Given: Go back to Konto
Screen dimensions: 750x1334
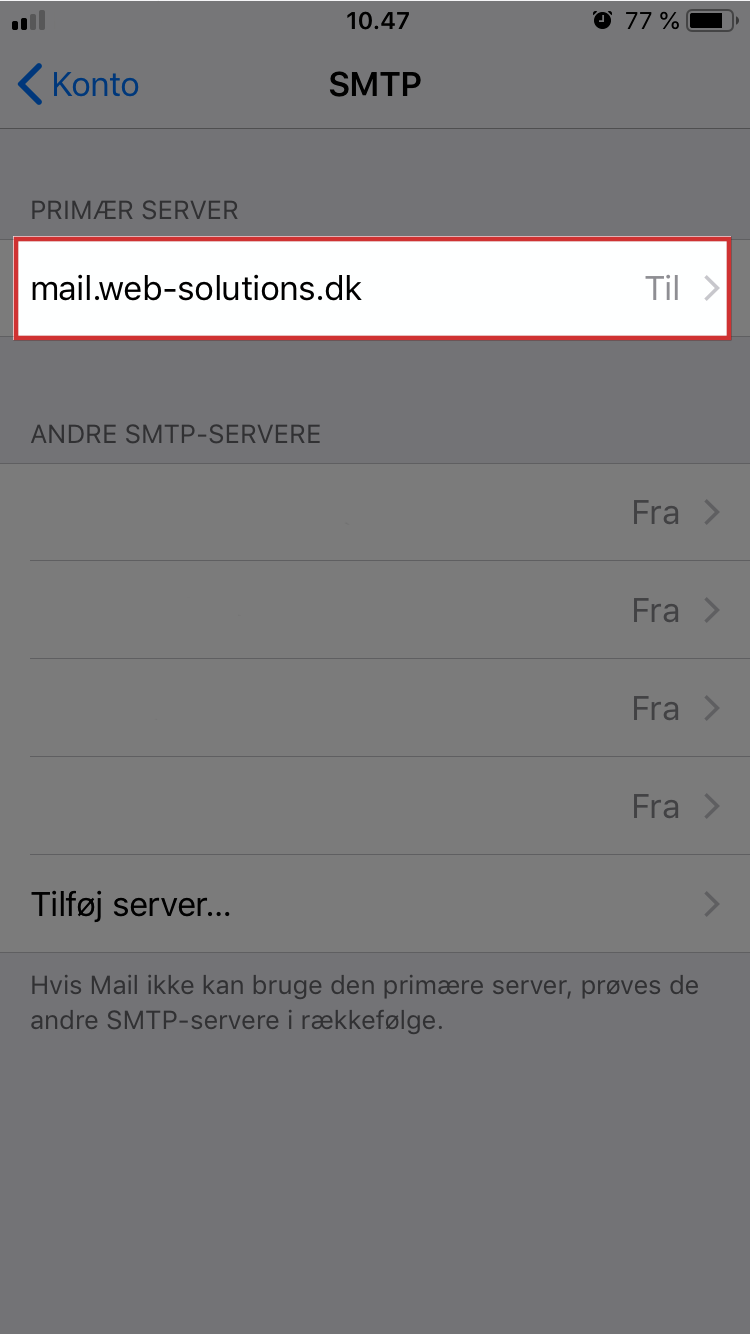Looking at the screenshot, I should tap(78, 85).
